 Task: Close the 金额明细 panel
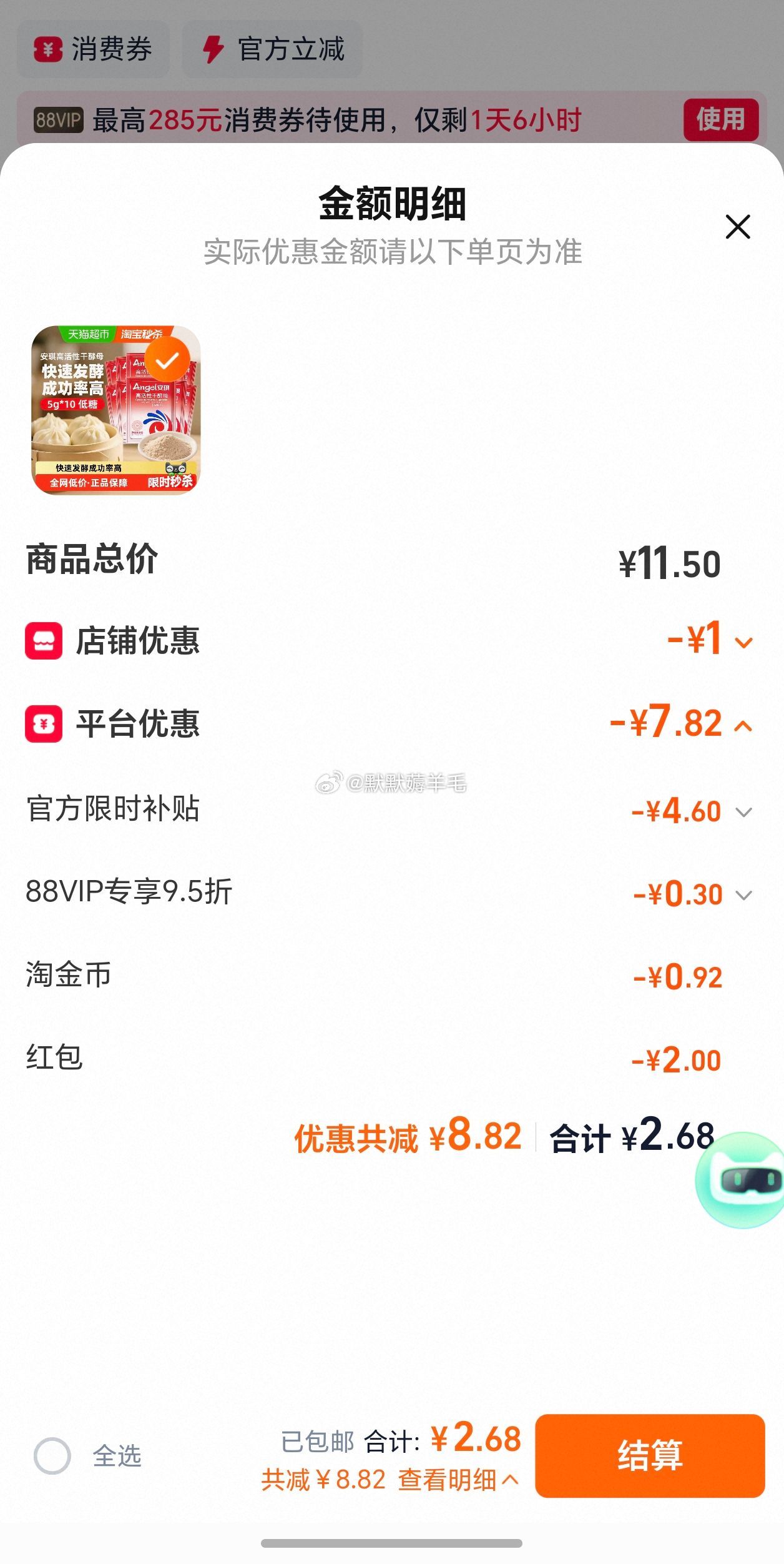click(x=737, y=227)
